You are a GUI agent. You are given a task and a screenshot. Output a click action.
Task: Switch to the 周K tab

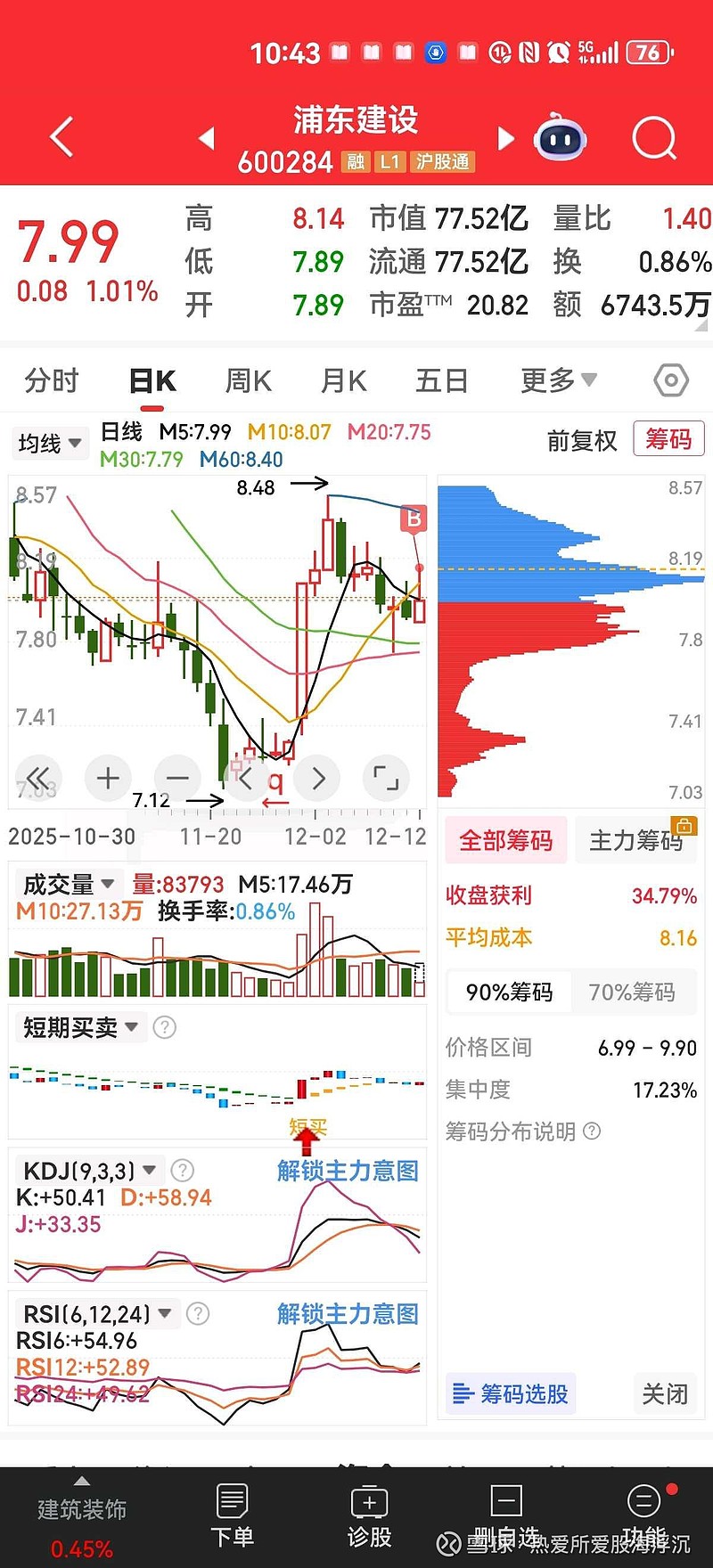click(247, 380)
